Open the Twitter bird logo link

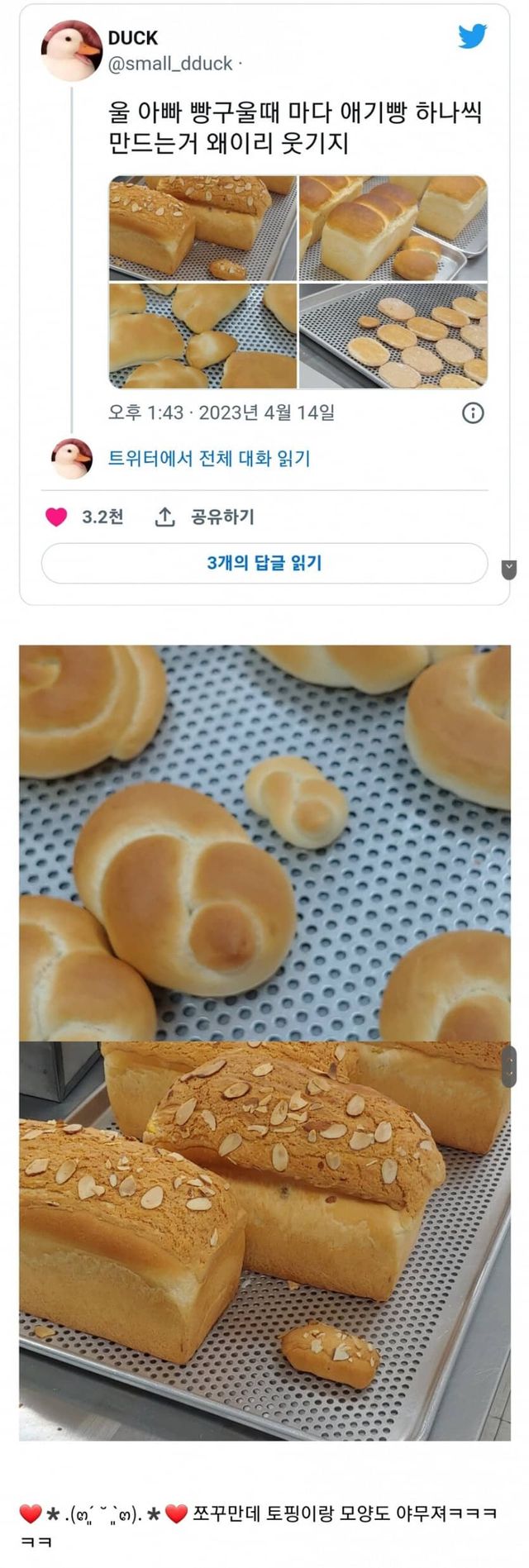click(x=472, y=37)
